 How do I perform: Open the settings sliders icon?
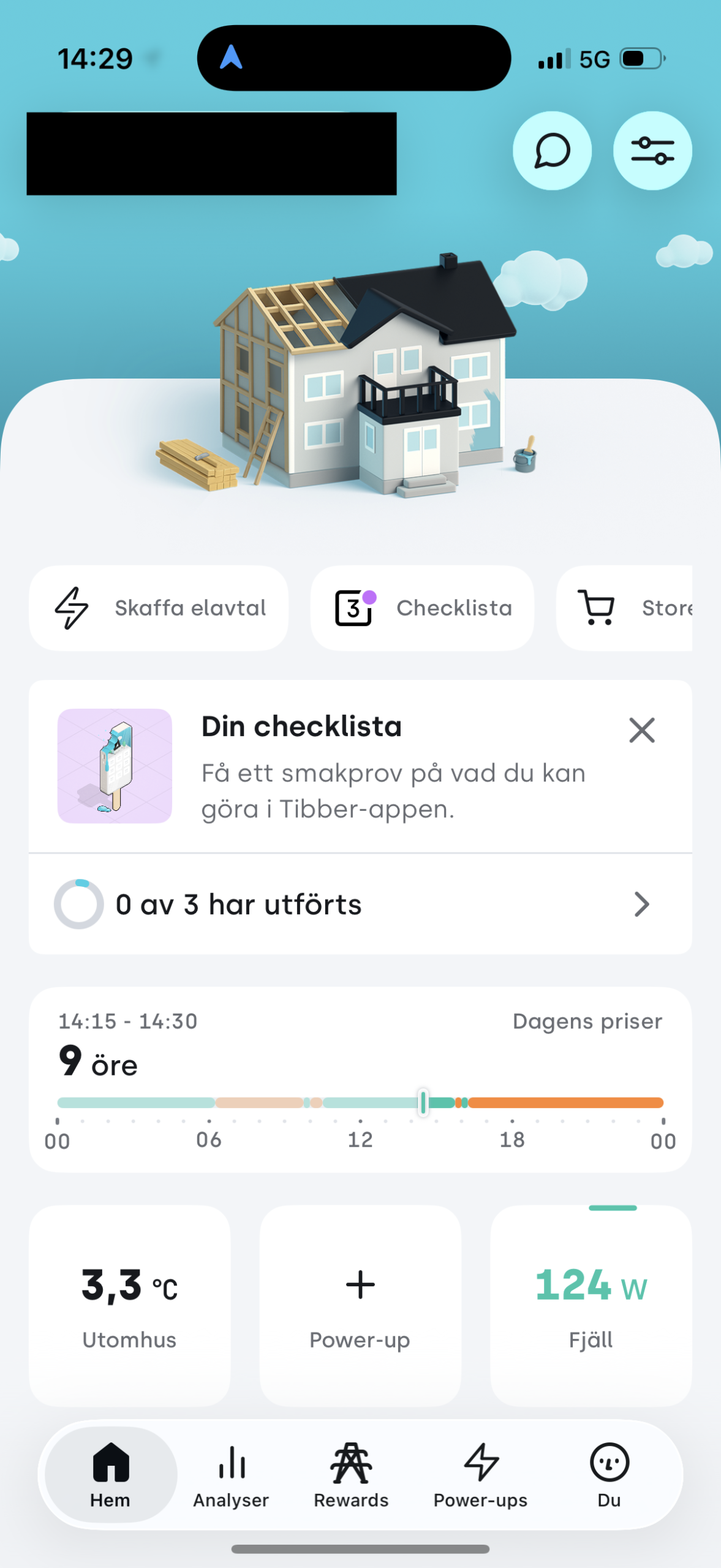pos(652,151)
